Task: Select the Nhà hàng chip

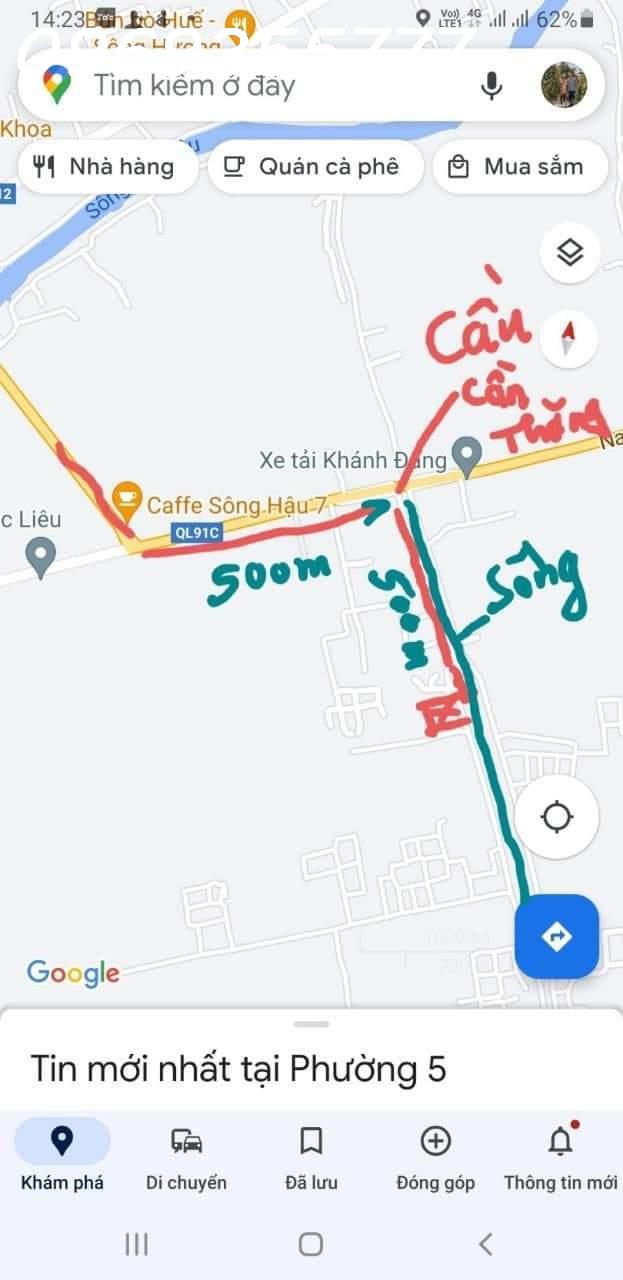Action: [102, 167]
